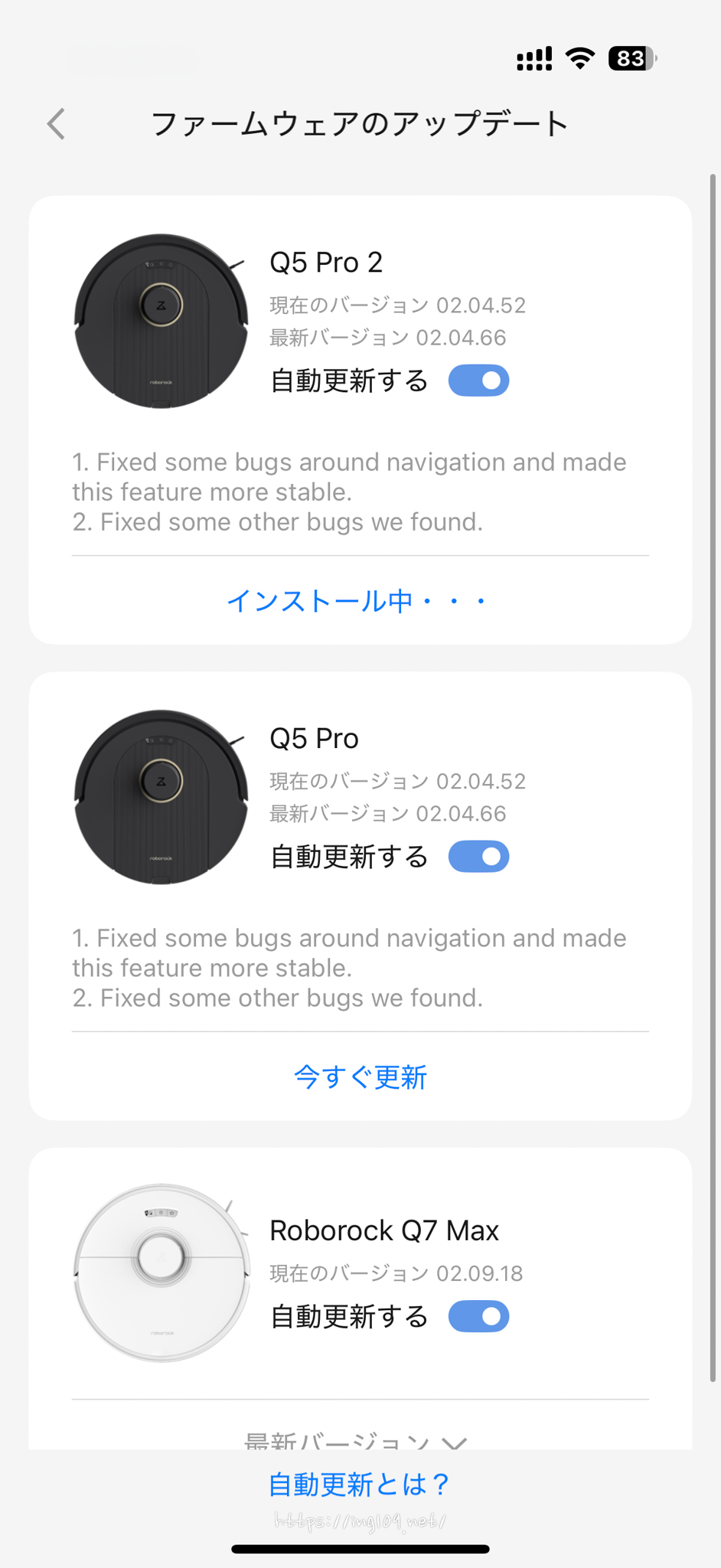Disable auto-update for Roborock Q7 Max
The height and width of the screenshot is (1568, 721).
click(x=478, y=1317)
